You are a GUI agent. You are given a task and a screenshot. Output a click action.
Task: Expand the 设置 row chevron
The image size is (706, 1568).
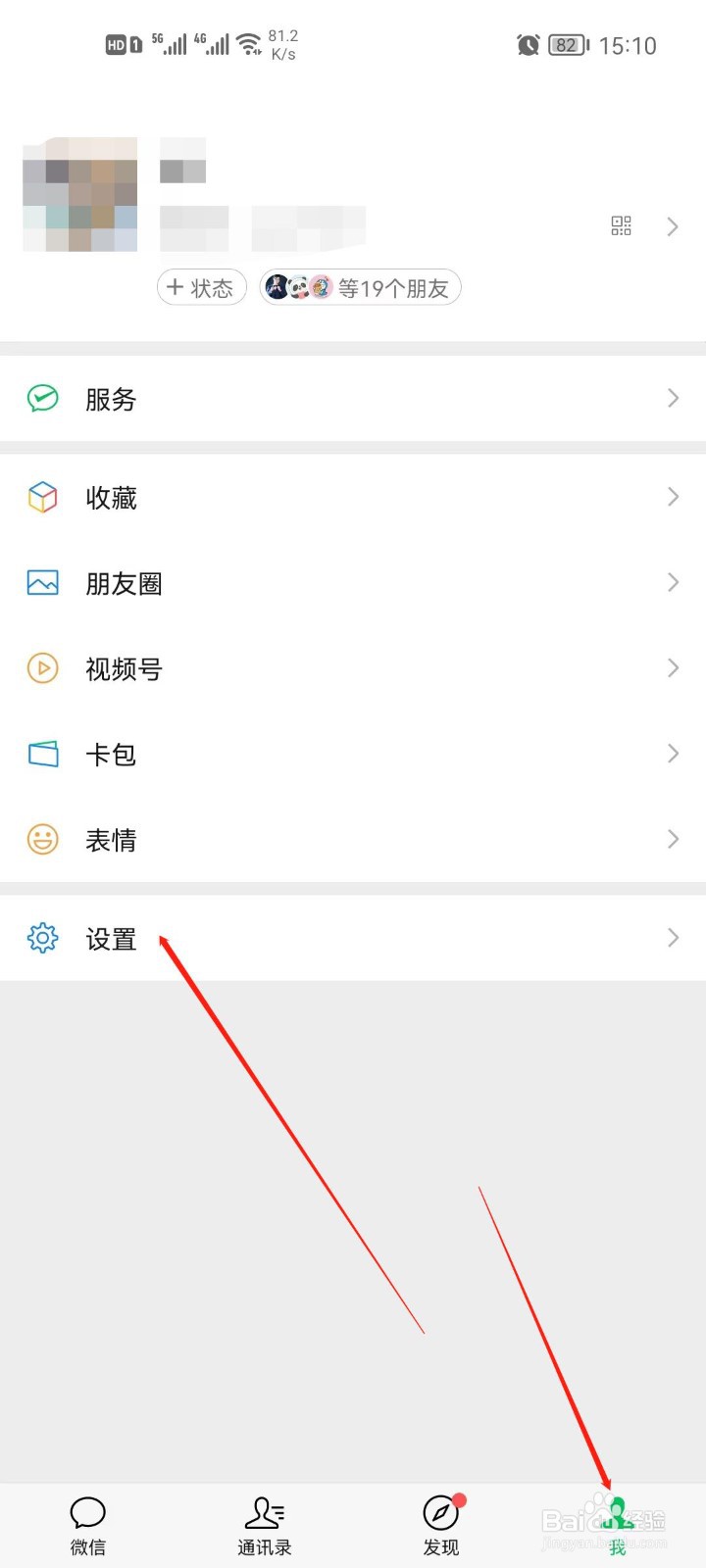pos(673,937)
